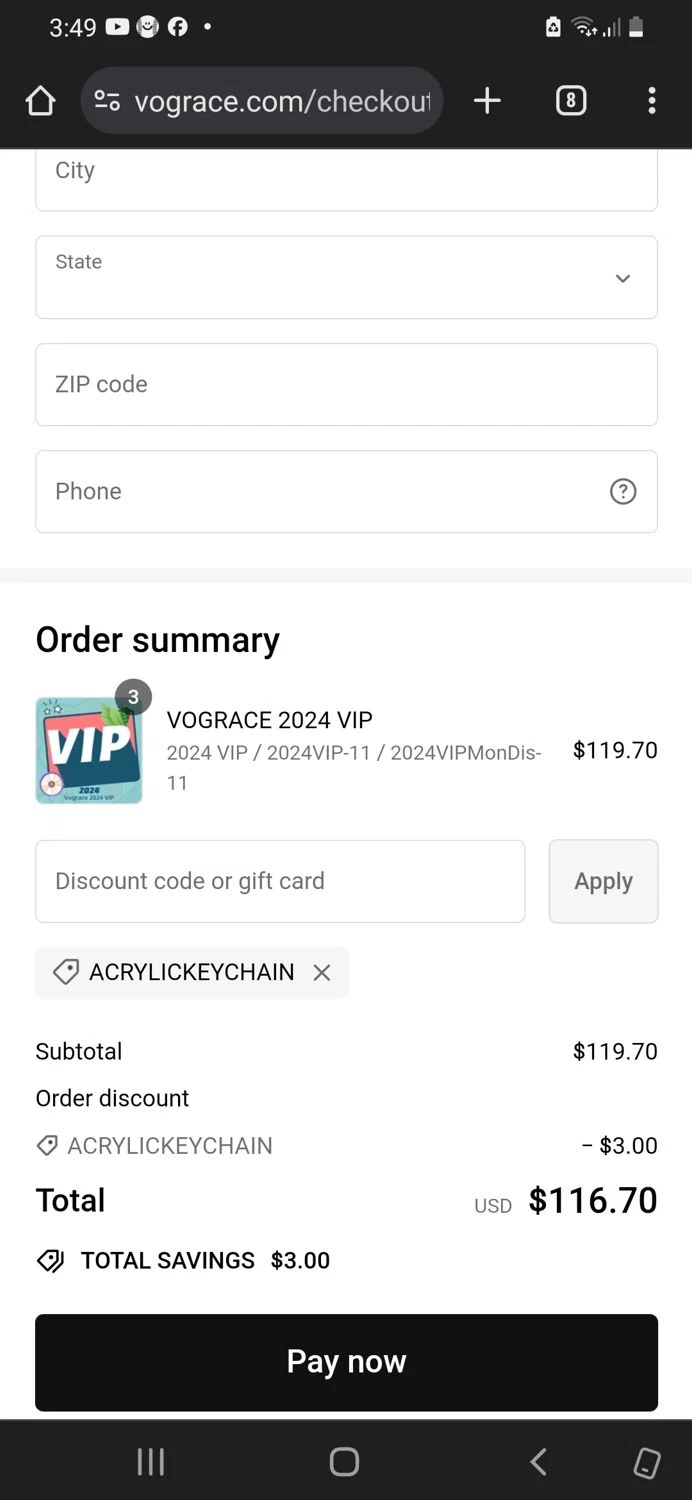Tap the ZIP code field

tap(346, 385)
